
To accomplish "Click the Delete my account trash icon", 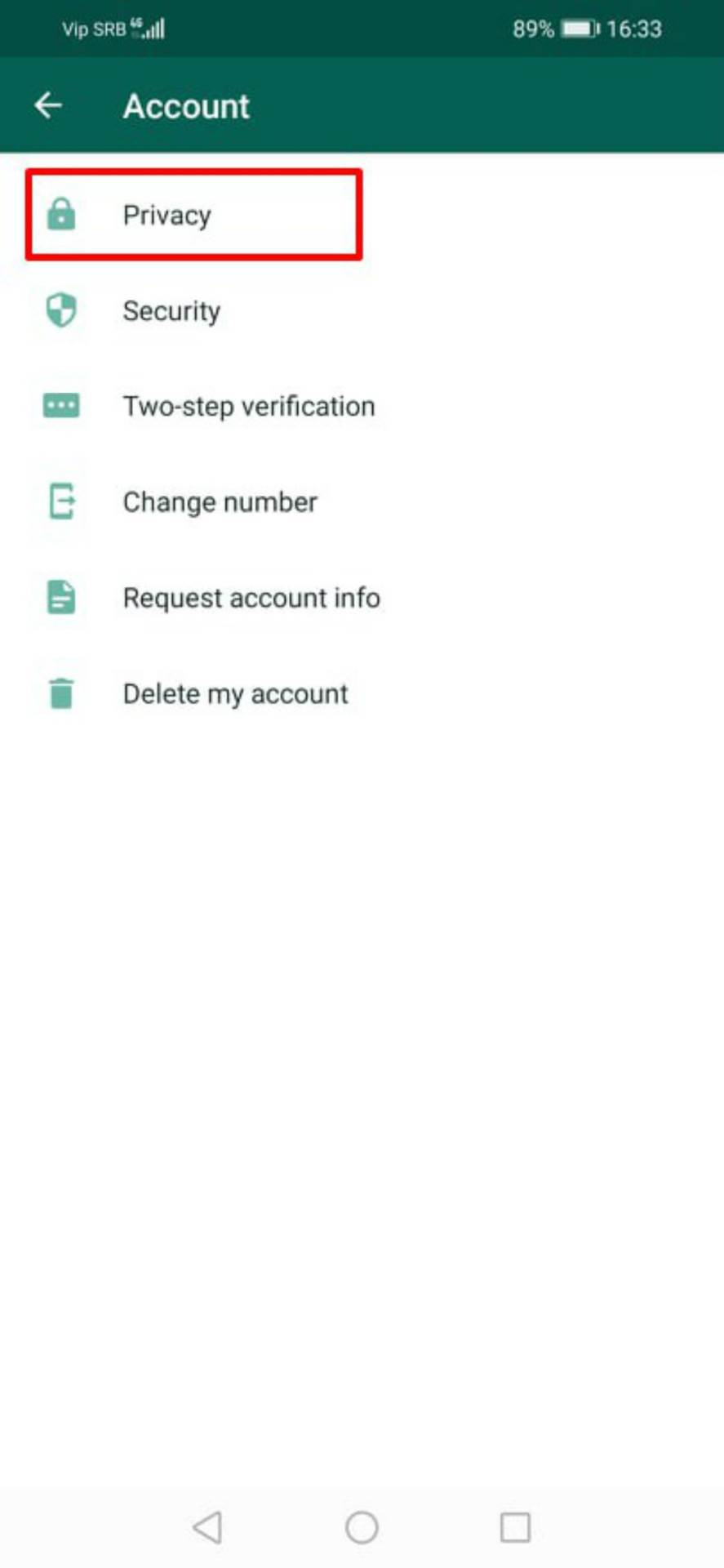I will (61, 693).
